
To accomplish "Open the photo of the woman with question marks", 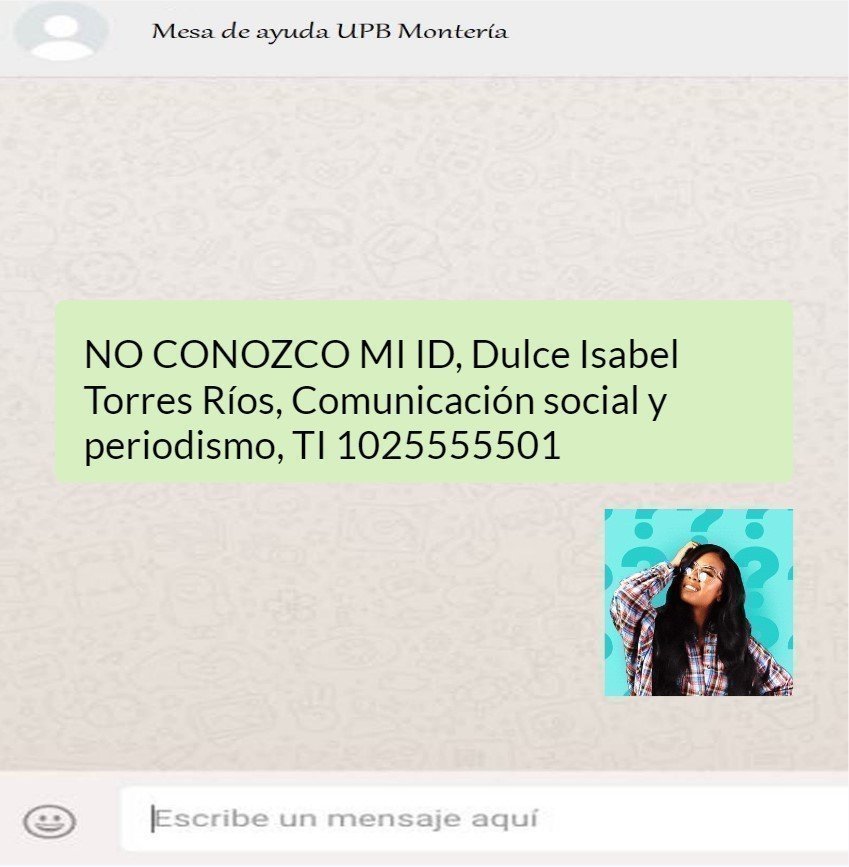I will click(x=698, y=601).
